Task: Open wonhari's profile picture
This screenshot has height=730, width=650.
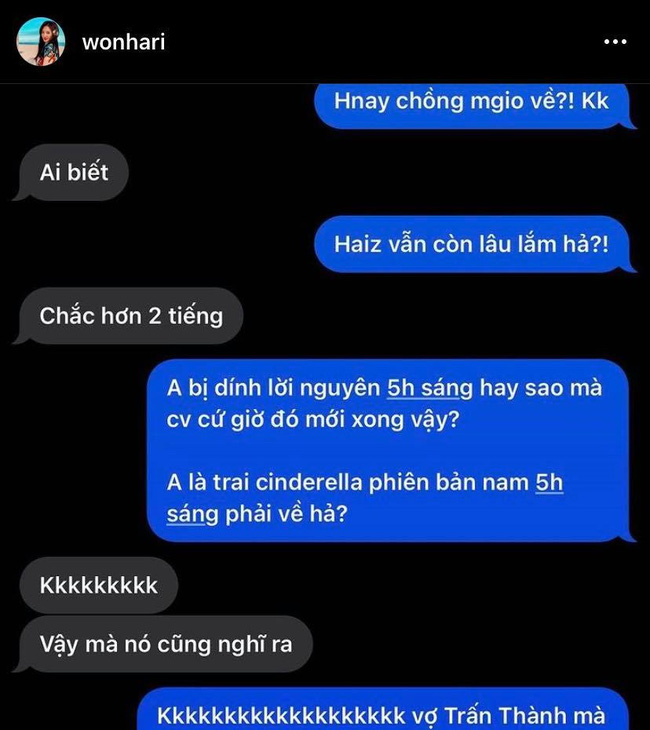Action: (x=41, y=43)
